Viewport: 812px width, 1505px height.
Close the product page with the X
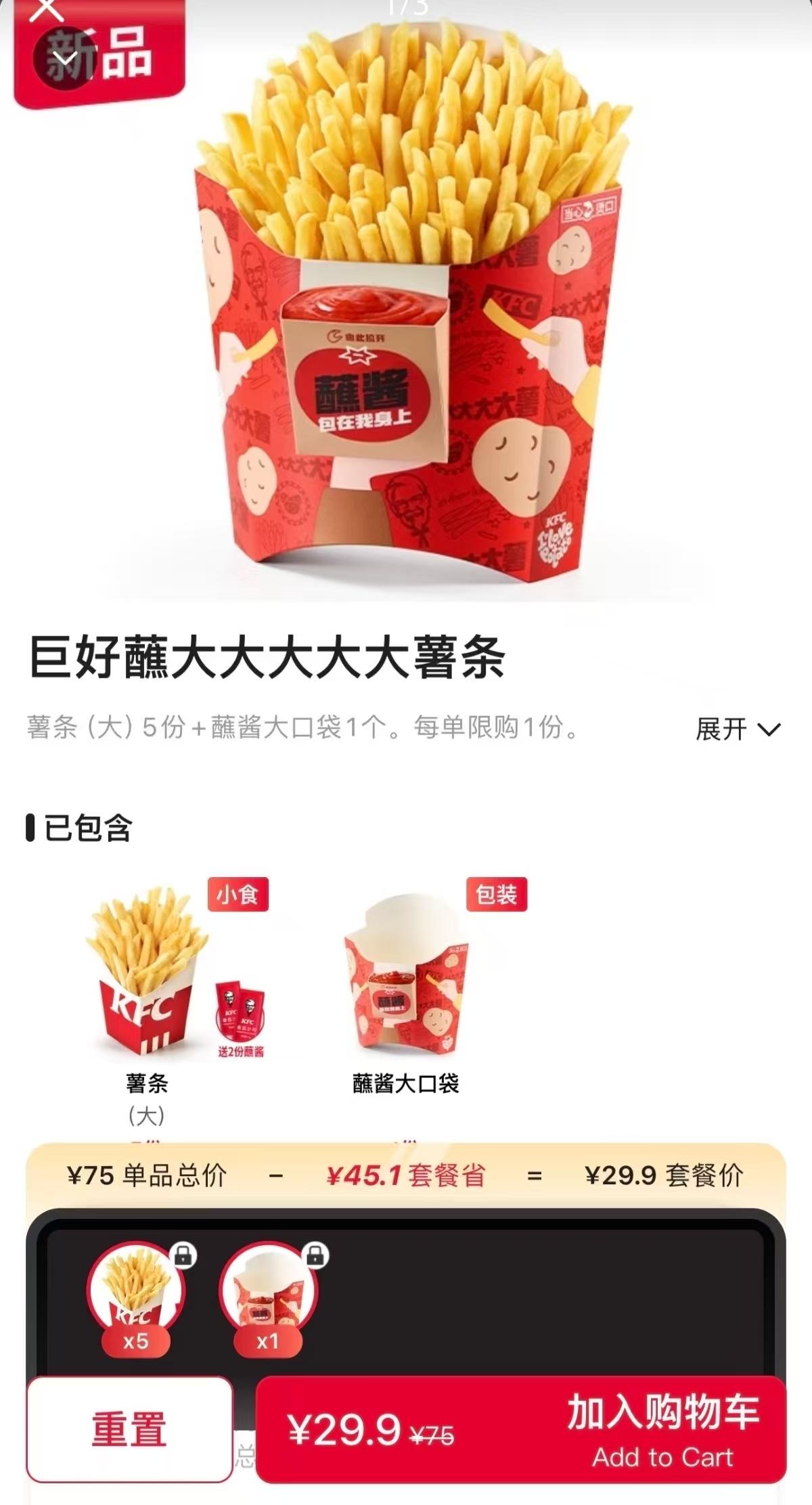pos(47,9)
